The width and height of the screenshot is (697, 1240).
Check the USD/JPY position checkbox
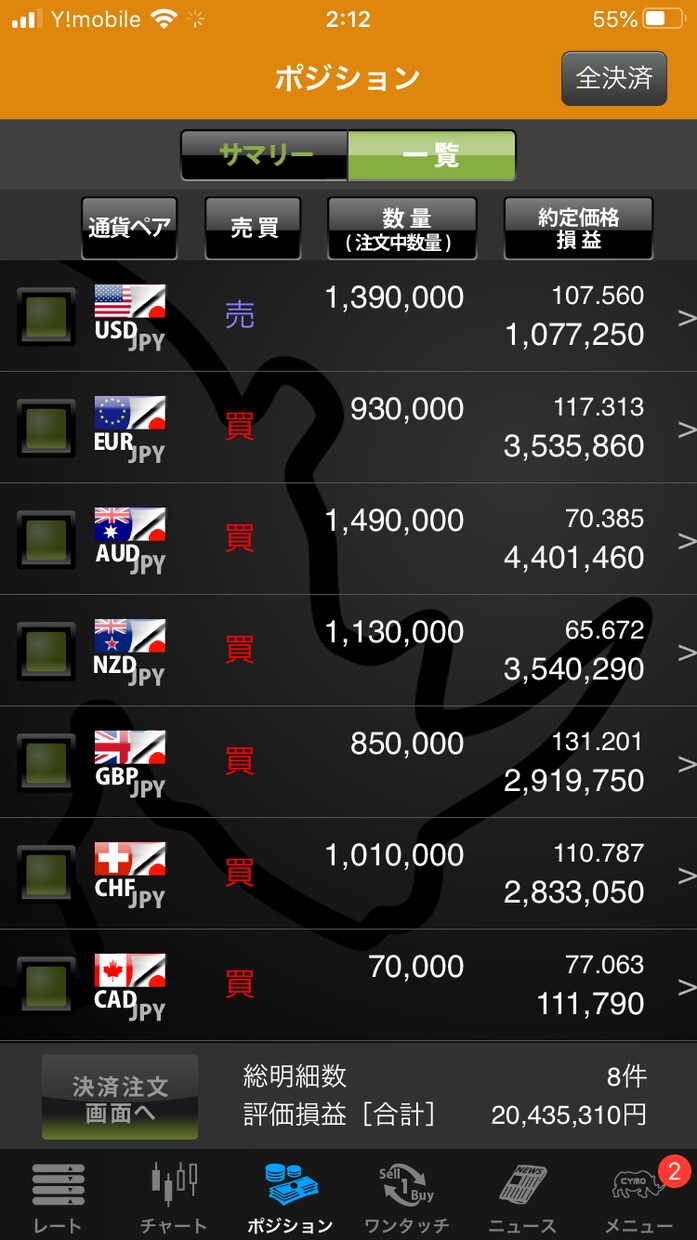[46, 317]
